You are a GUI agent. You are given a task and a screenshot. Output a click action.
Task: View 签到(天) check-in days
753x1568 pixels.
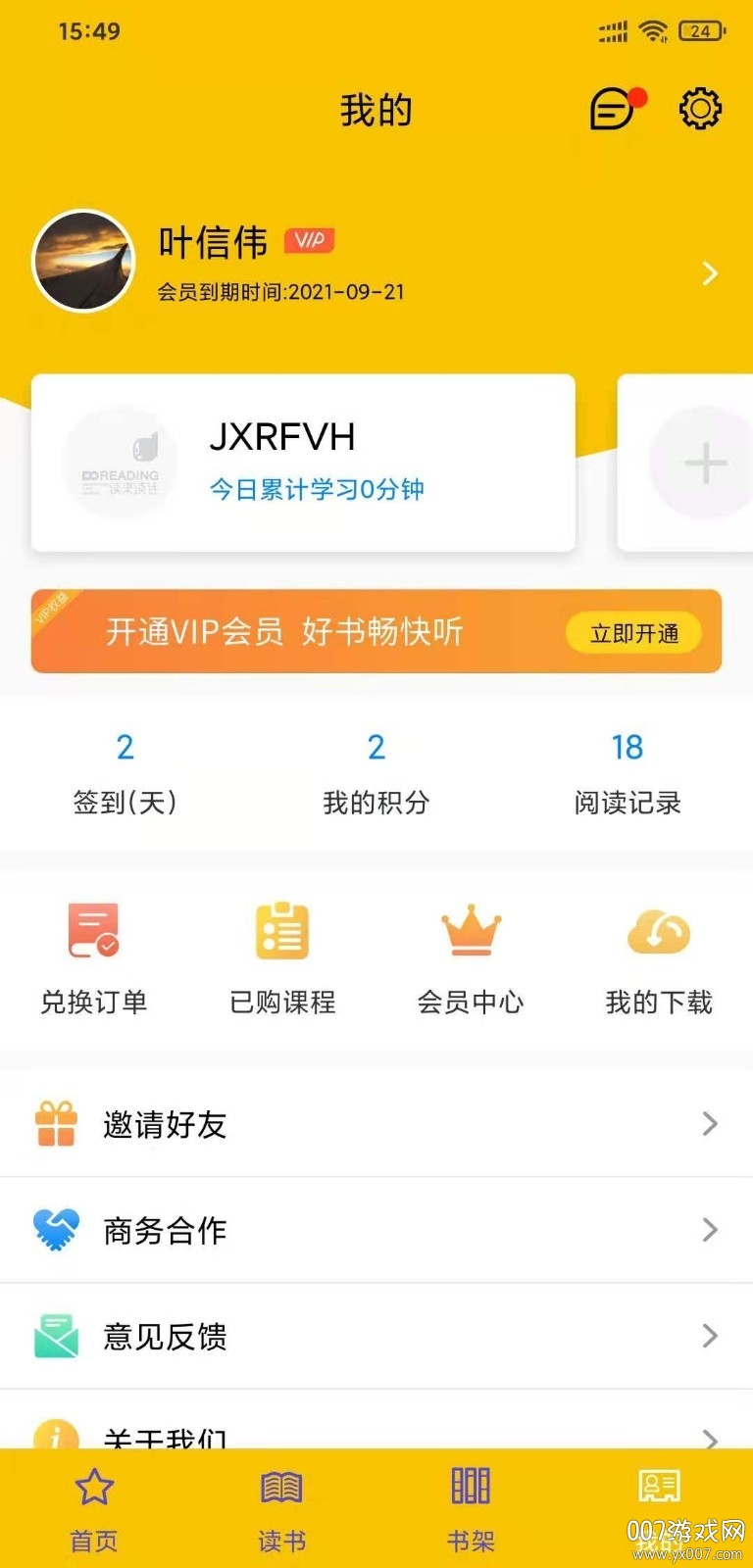(x=125, y=774)
